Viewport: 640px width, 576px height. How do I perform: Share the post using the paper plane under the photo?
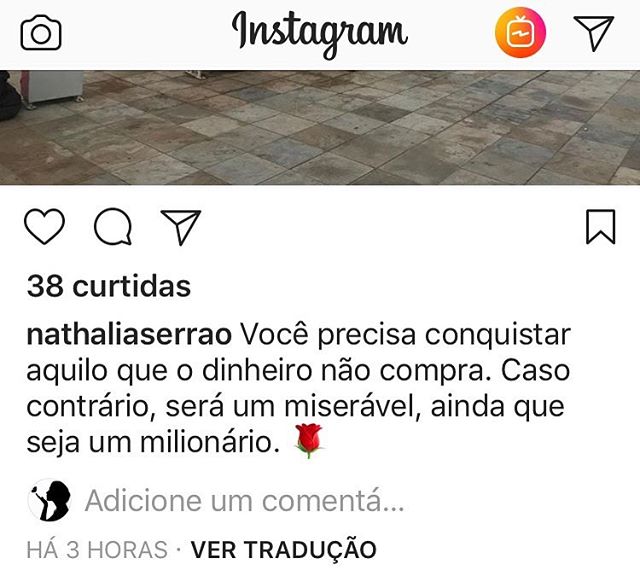click(181, 226)
